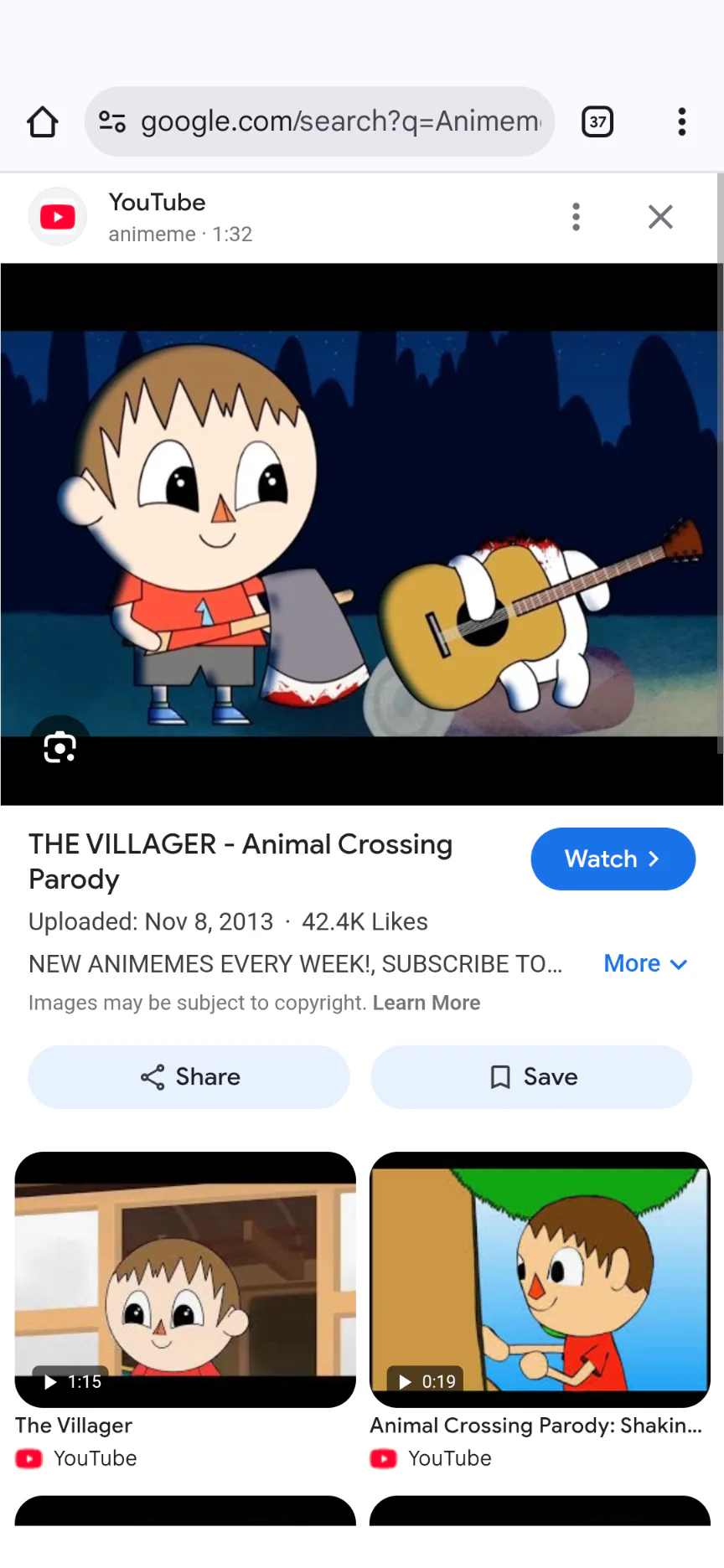The image size is (724, 1568).
Task: Save this result to collections
Action: tap(531, 1076)
